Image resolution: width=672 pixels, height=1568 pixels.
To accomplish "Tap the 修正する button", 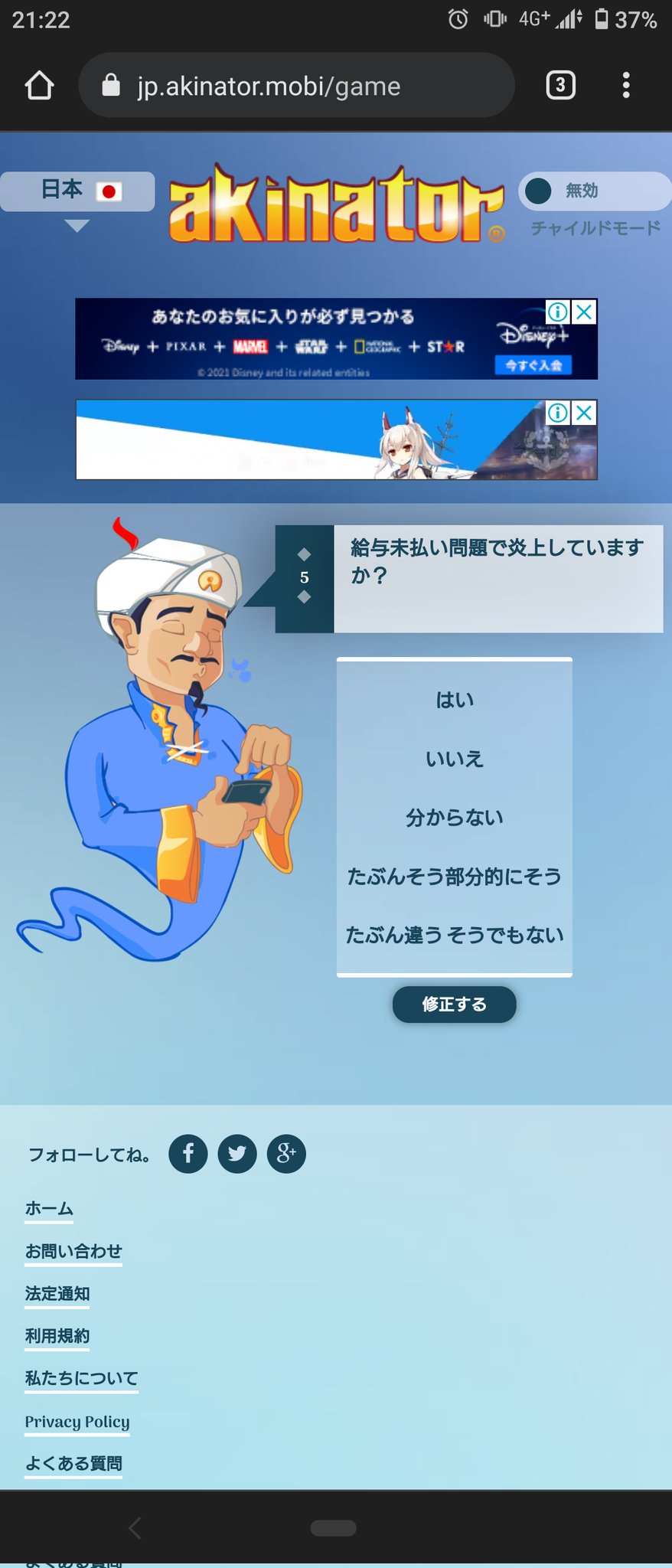I will coord(454,1004).
